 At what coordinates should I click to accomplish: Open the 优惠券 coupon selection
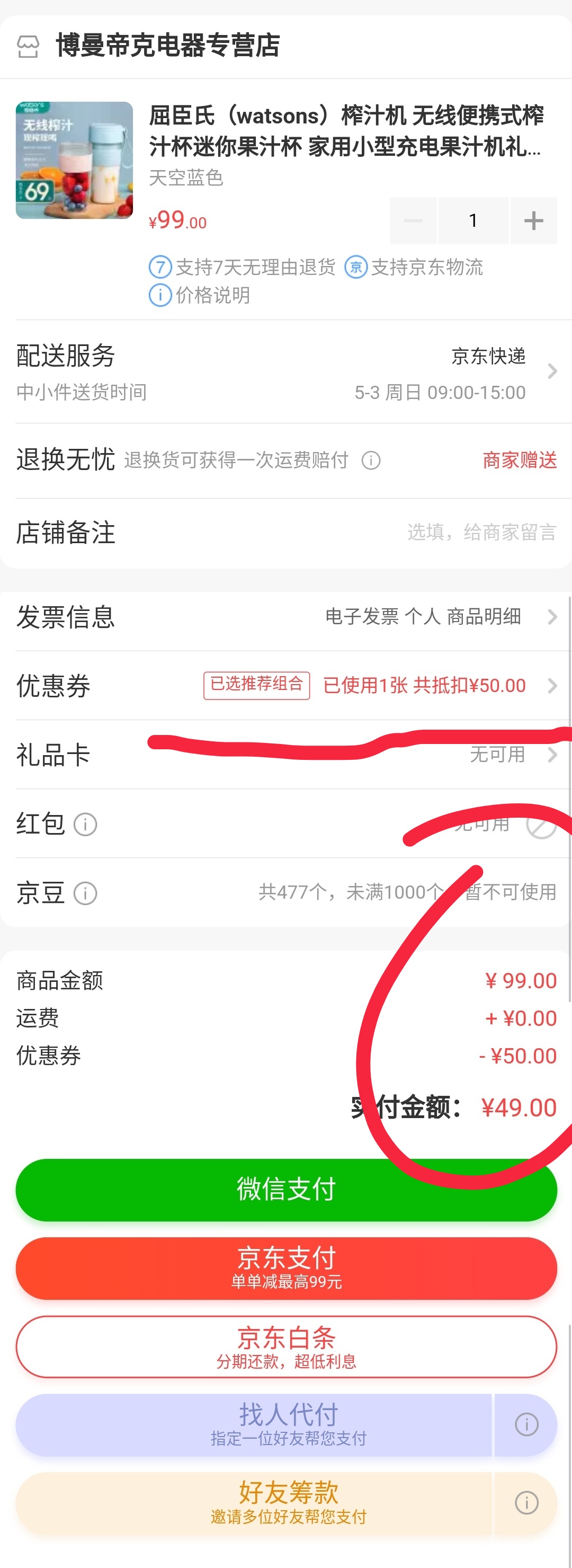[286, 686]
